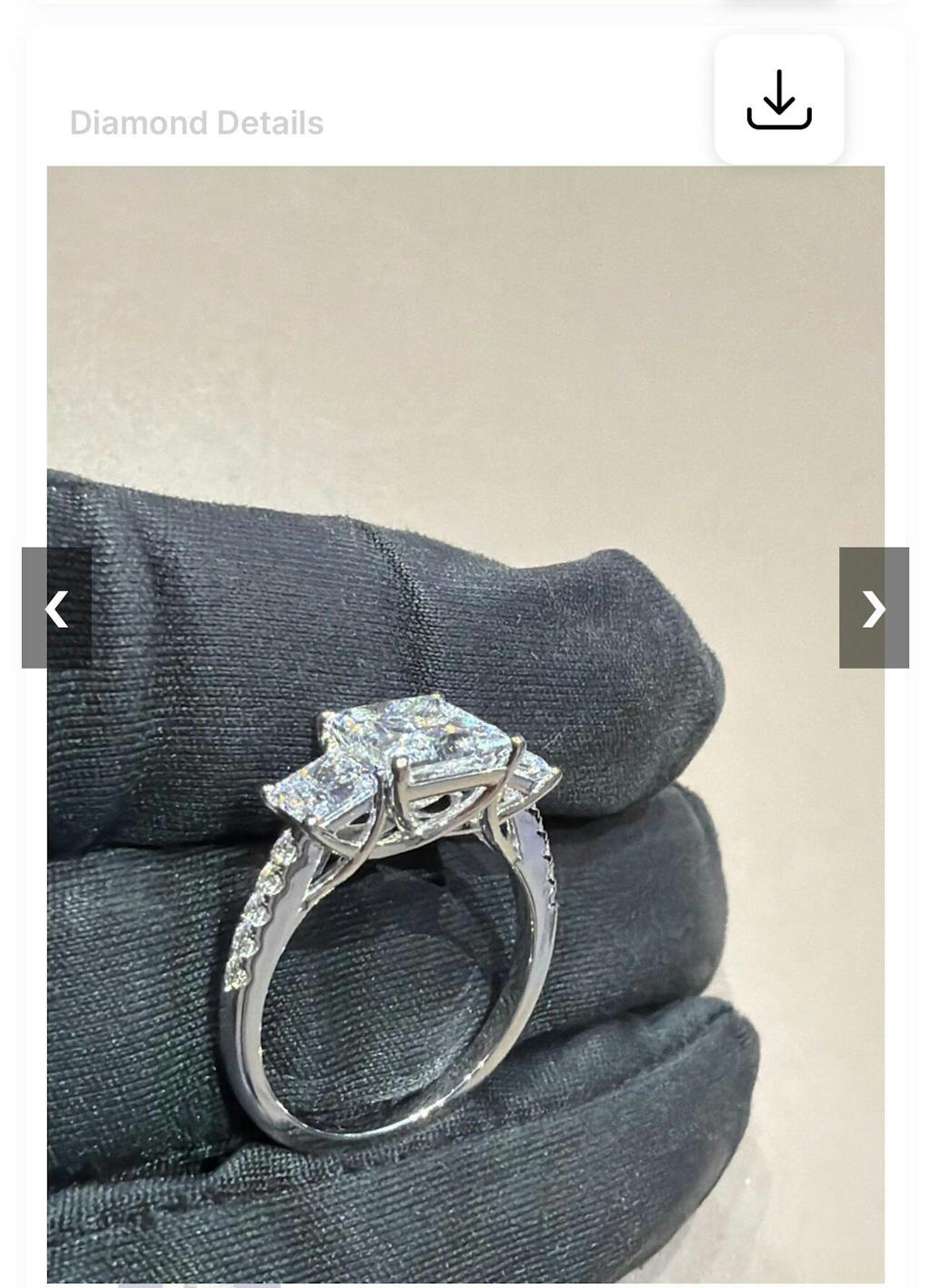The height and width of the screenshot is (1288, 931).
Task: Show the next ring photo
Action: coord(873,608)
